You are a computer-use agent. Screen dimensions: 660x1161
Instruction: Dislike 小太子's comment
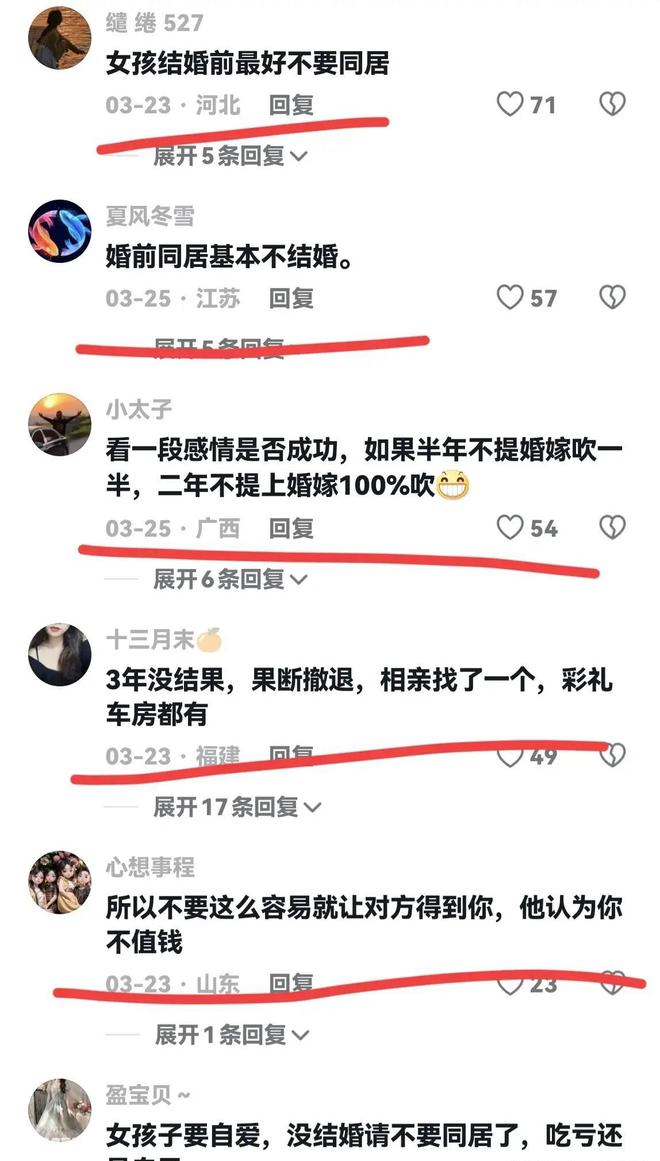(x=613, y=528)
